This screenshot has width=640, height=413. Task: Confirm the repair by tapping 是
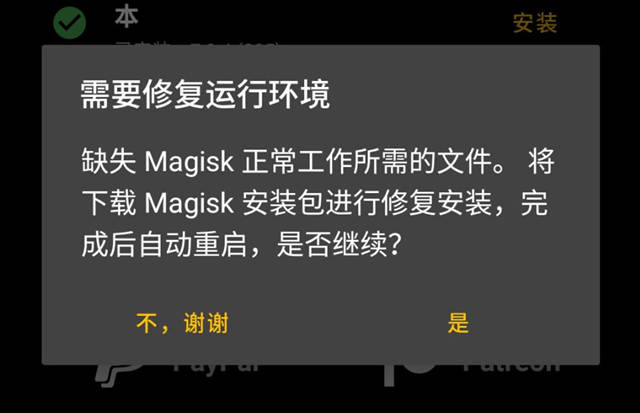click(458, 323)
